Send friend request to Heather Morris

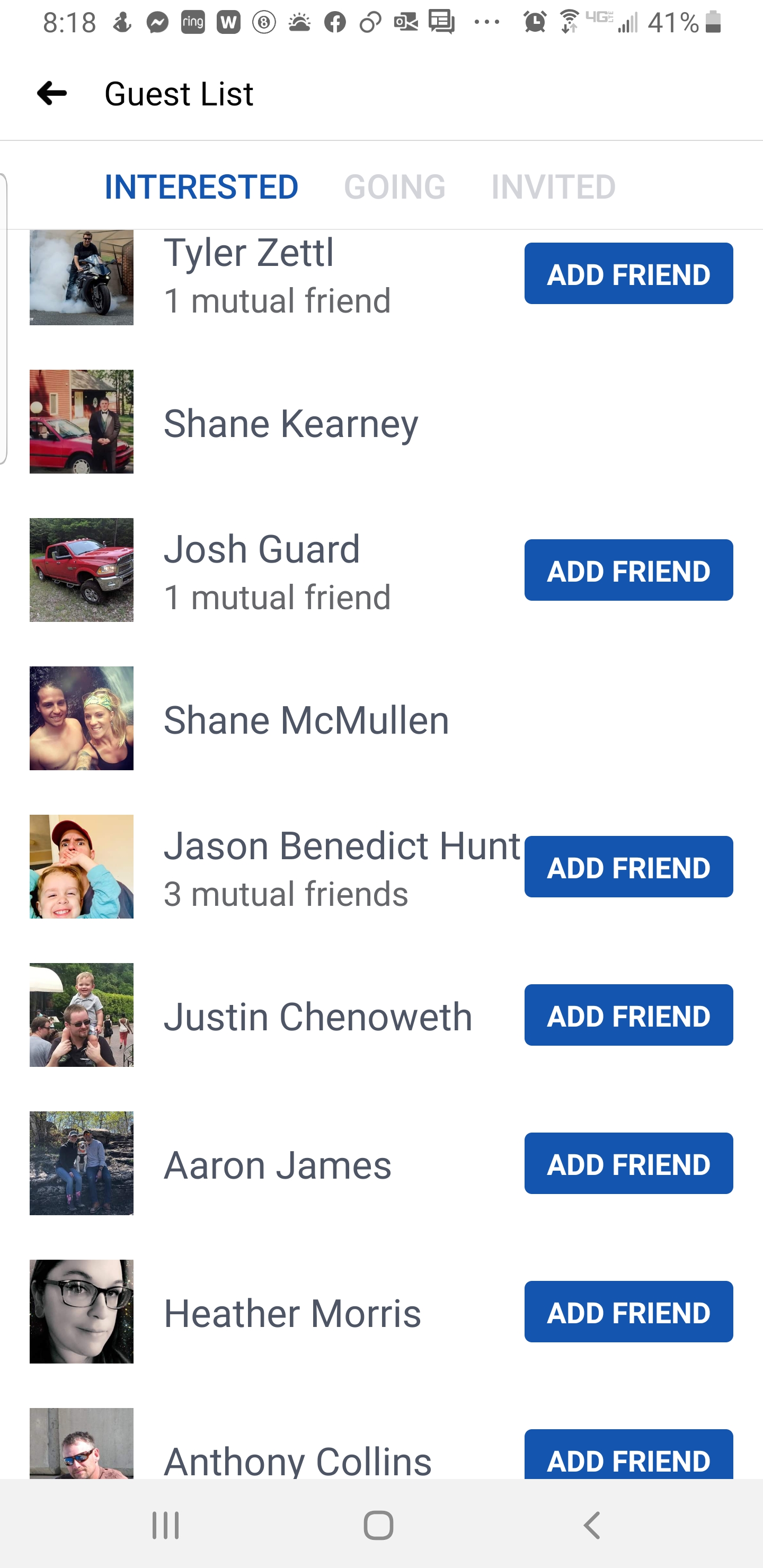(x=628, y=1311)
